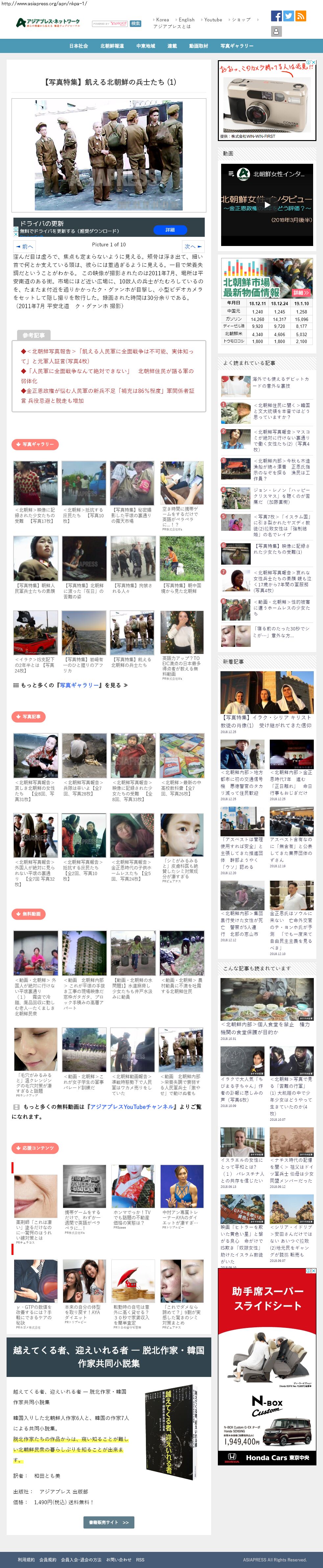This screenshot has height=1568, width=323.
Task: Switch to the English site link
Action: point(186,19)
